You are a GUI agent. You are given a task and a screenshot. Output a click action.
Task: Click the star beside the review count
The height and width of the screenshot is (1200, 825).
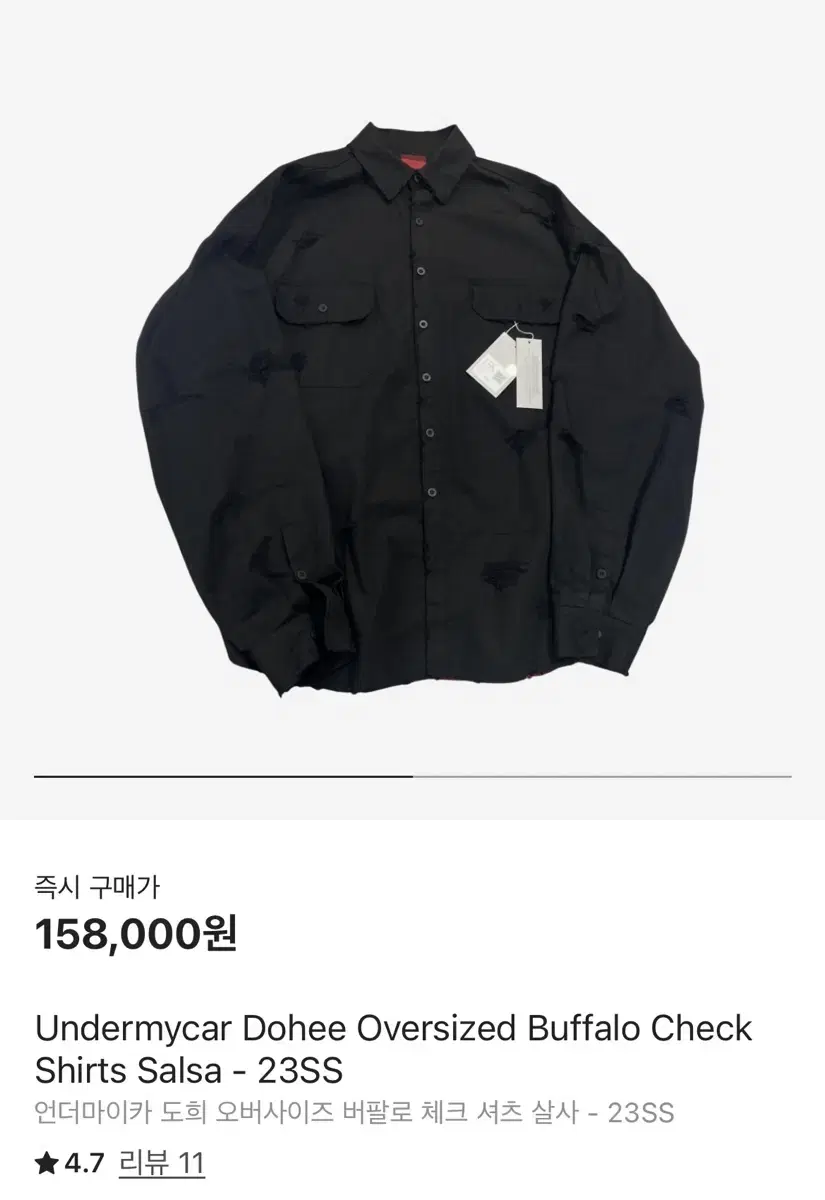45,1163
